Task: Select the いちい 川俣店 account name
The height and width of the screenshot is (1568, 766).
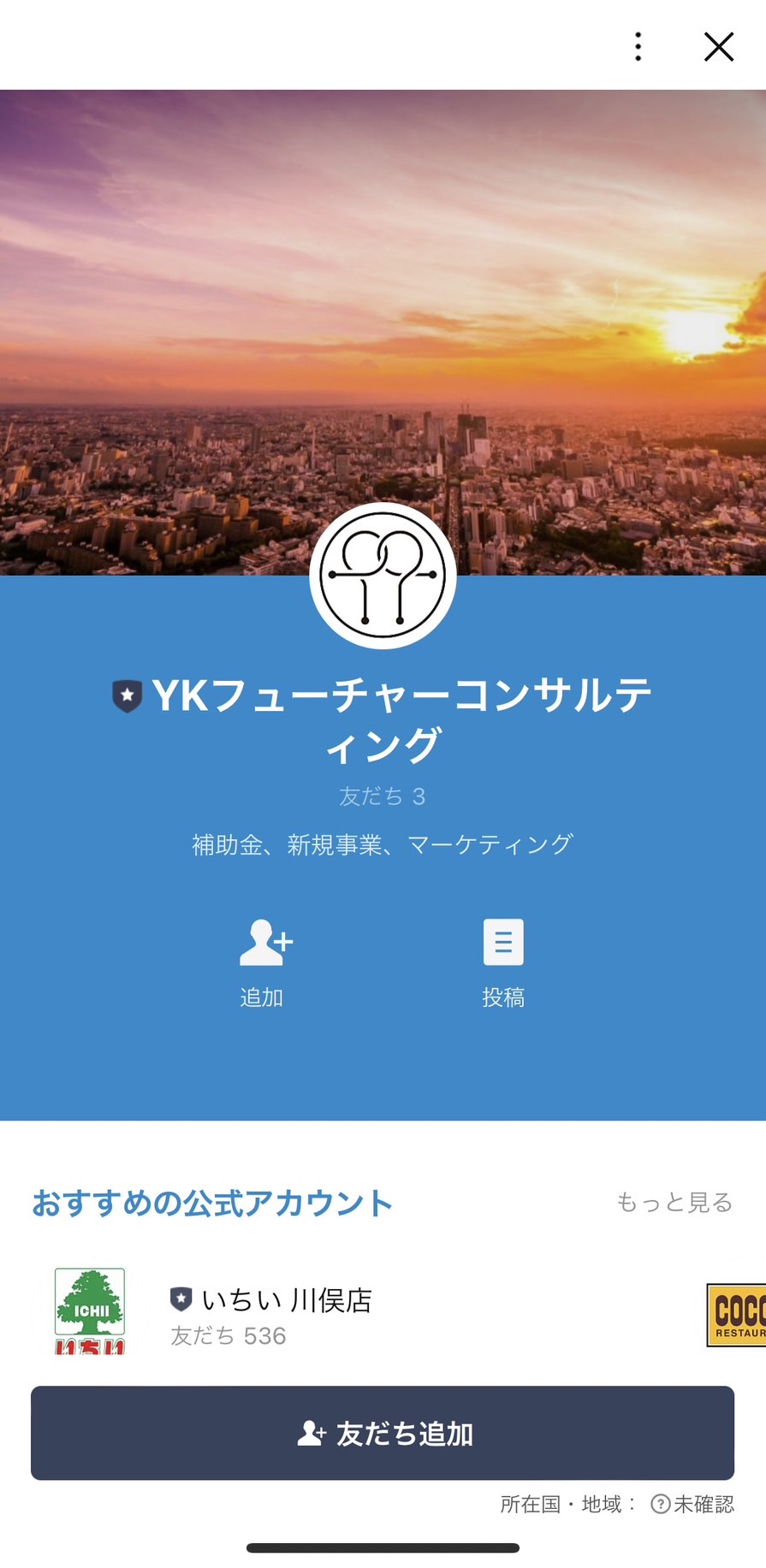Action: pos(288,1300)
